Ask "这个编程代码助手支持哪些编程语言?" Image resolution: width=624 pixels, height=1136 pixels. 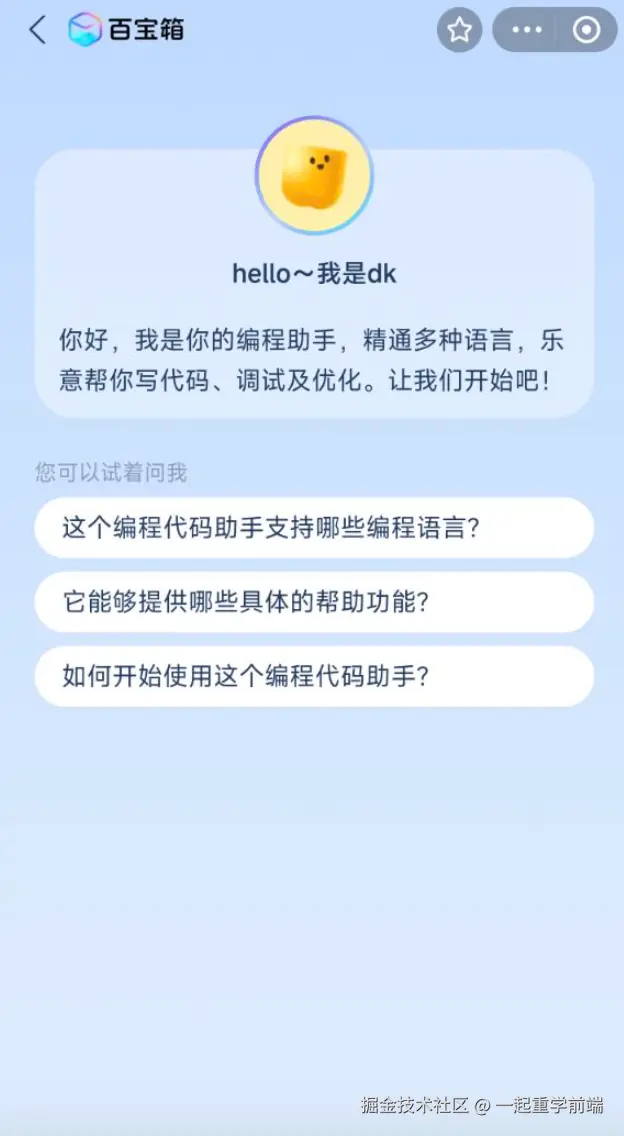(314, 527)
